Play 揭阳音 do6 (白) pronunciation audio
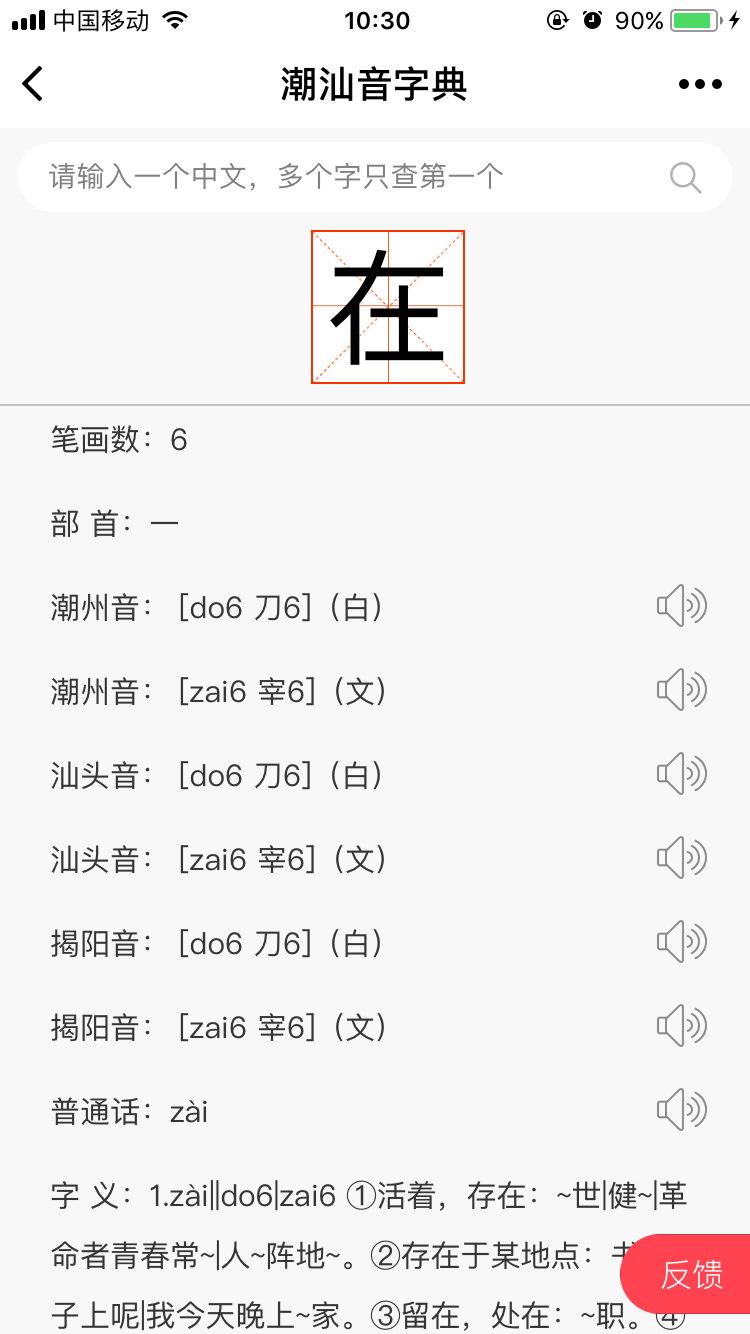 pyautogui.click(x=682, y=943)
